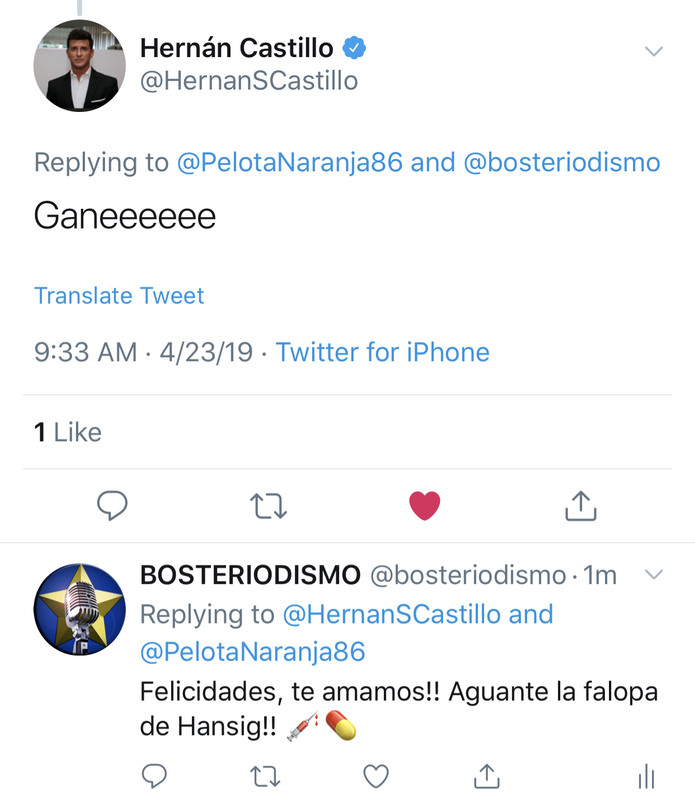Reply to Hernán Castillo's tweet
Image resolution: width=695 pixels, height=800 pixels.
(x=112, y=506)
